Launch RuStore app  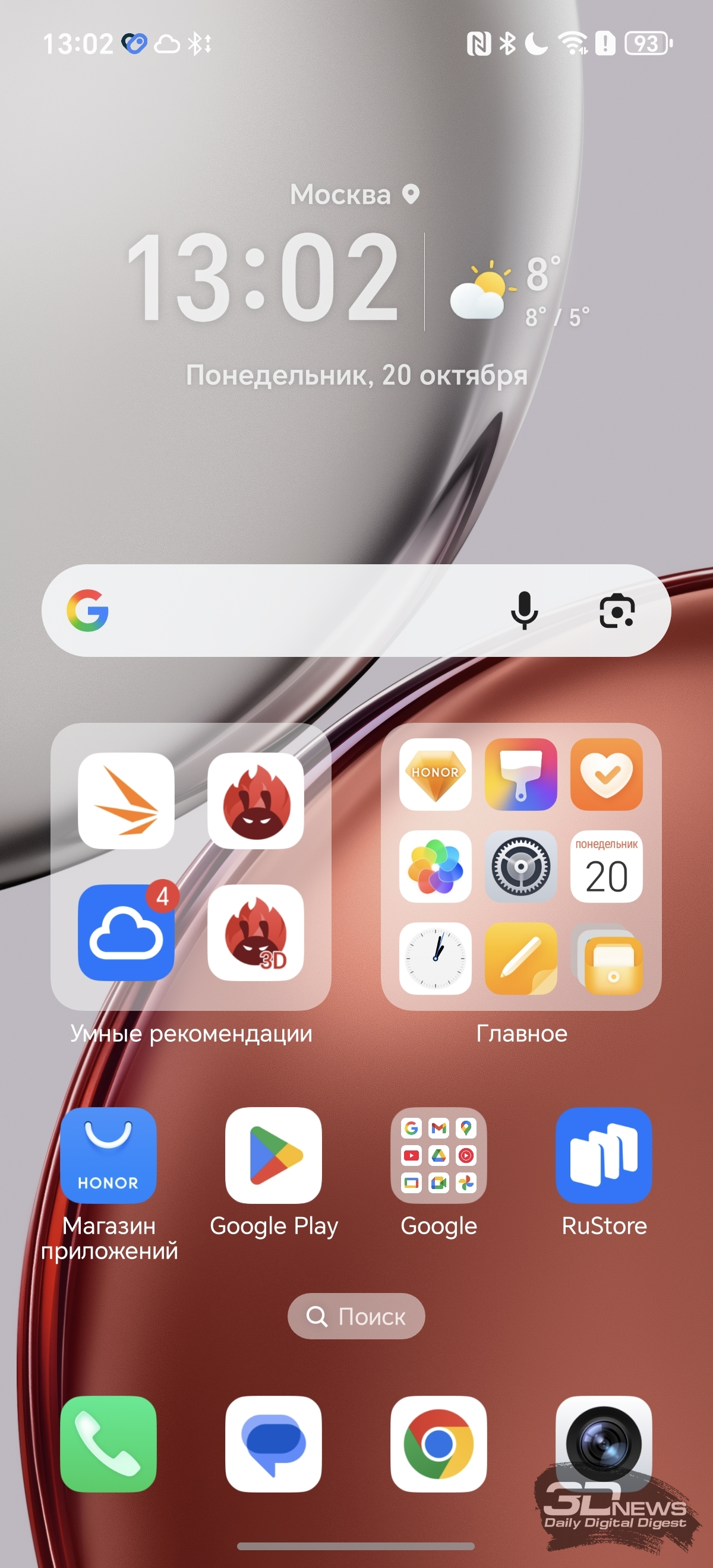point(604,1155)
